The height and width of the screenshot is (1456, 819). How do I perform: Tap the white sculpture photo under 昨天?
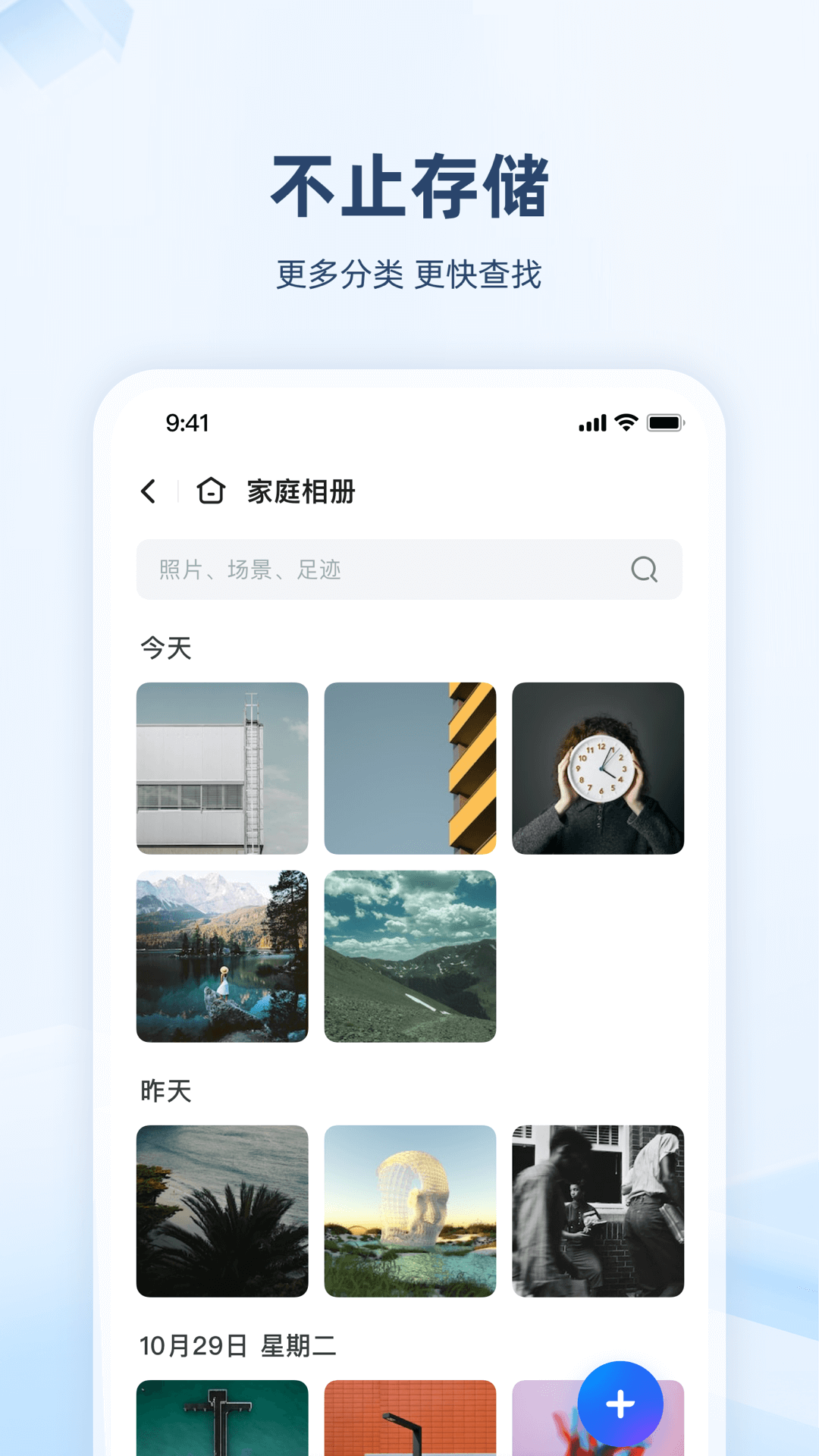[x=410, y=1212]
